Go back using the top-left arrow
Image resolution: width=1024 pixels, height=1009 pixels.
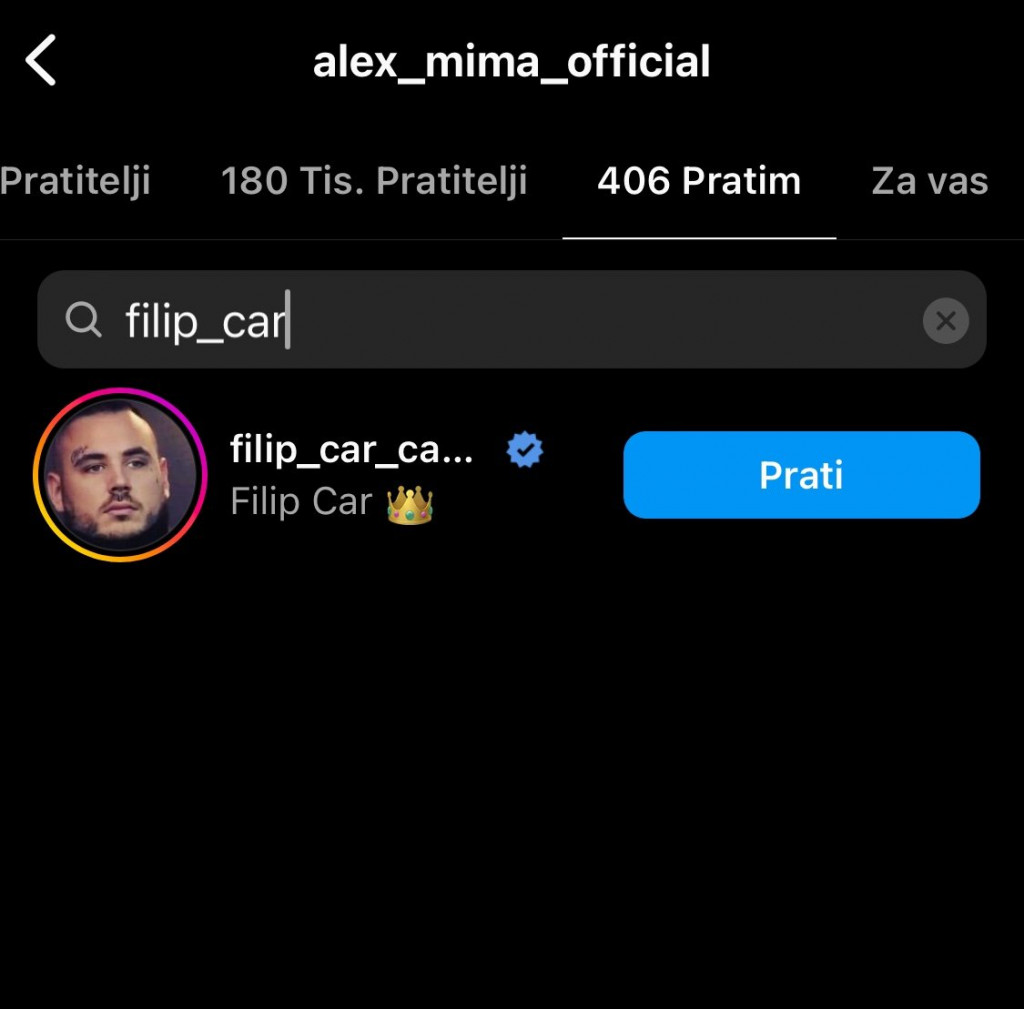42,61
